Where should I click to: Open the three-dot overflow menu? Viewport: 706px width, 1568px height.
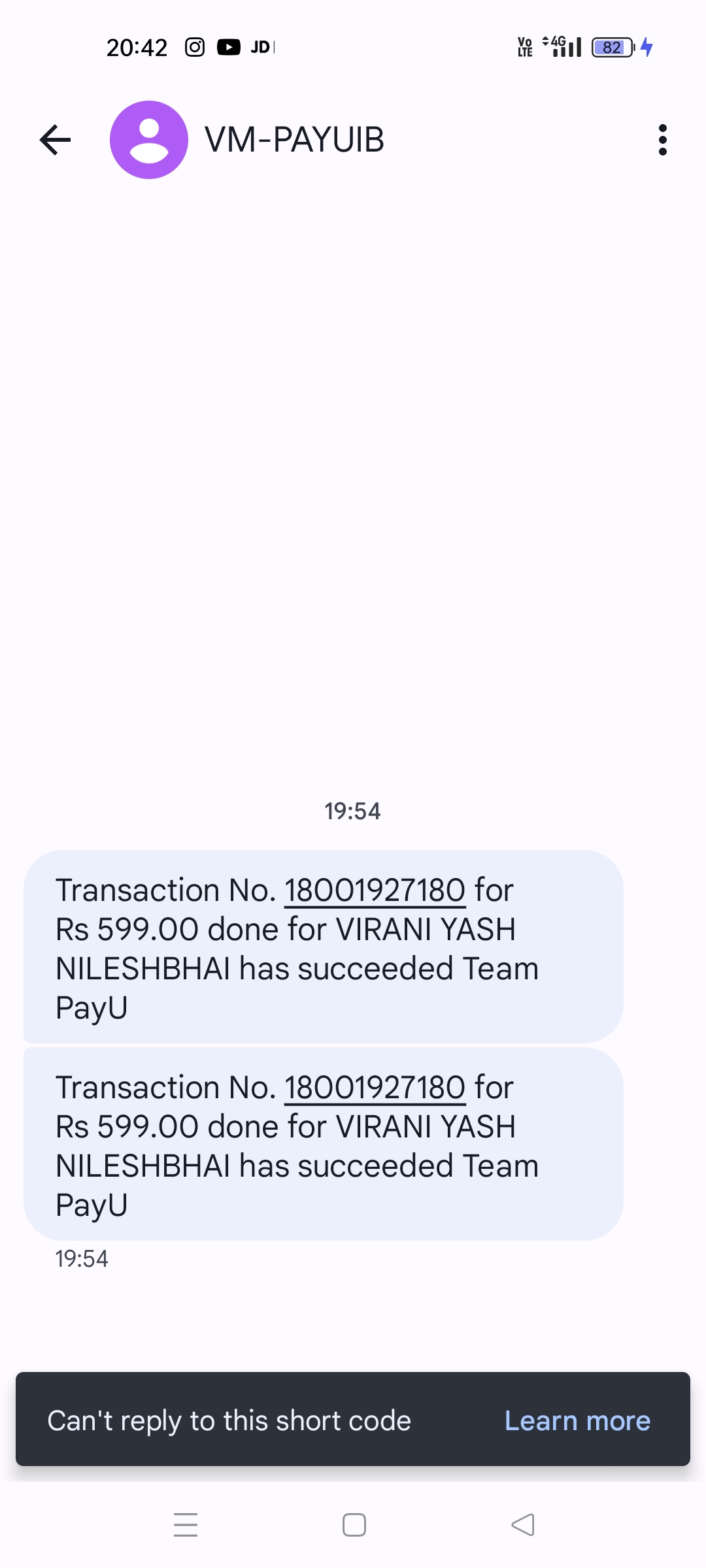click(662, 140)
